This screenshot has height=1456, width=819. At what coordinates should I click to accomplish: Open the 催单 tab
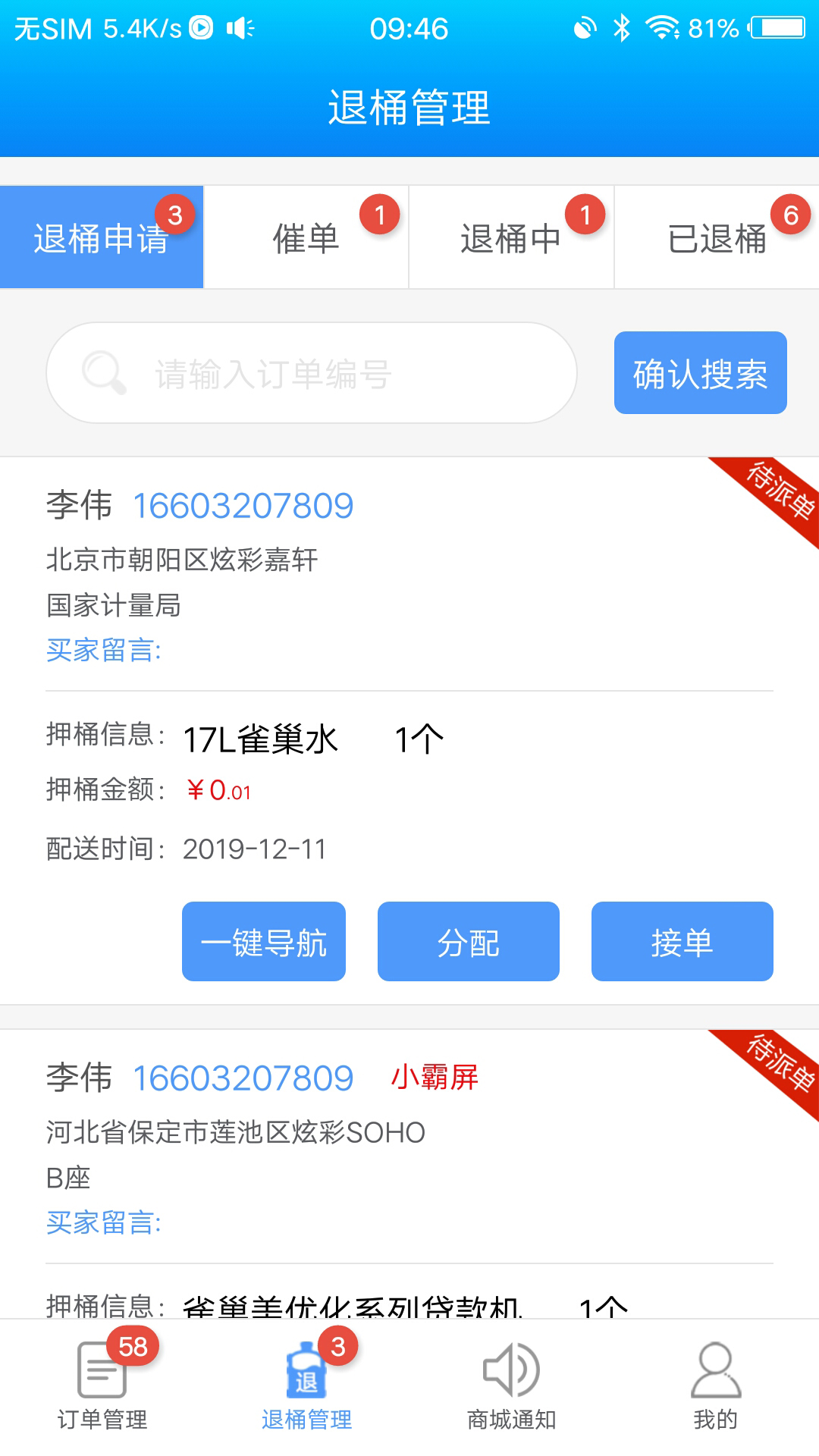click(x=306, y=238)
